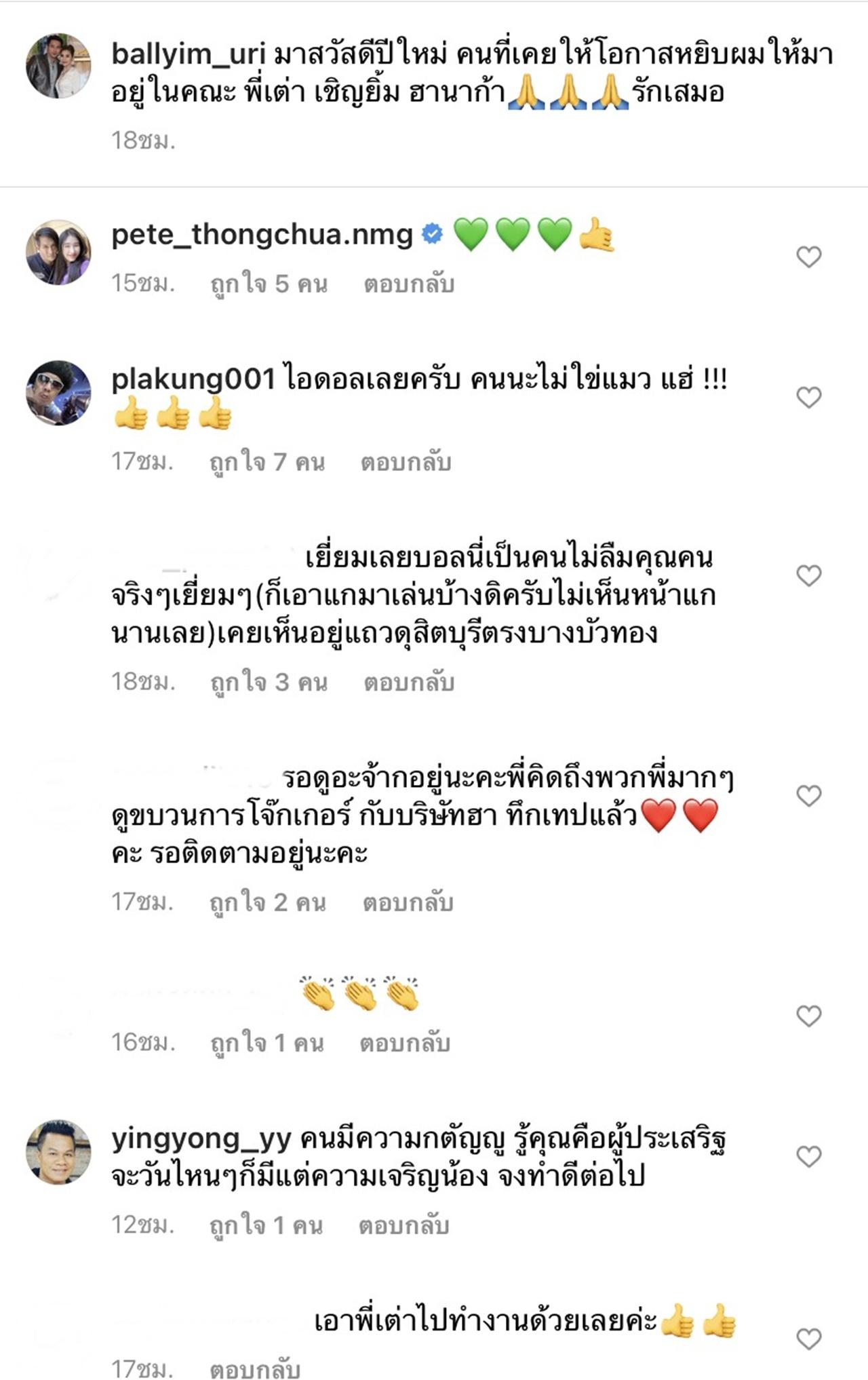Like the clapping hands emoji comment
Image resolution: width=868 pixels, height=1380 pixels.
click(x=808, y=1016)
